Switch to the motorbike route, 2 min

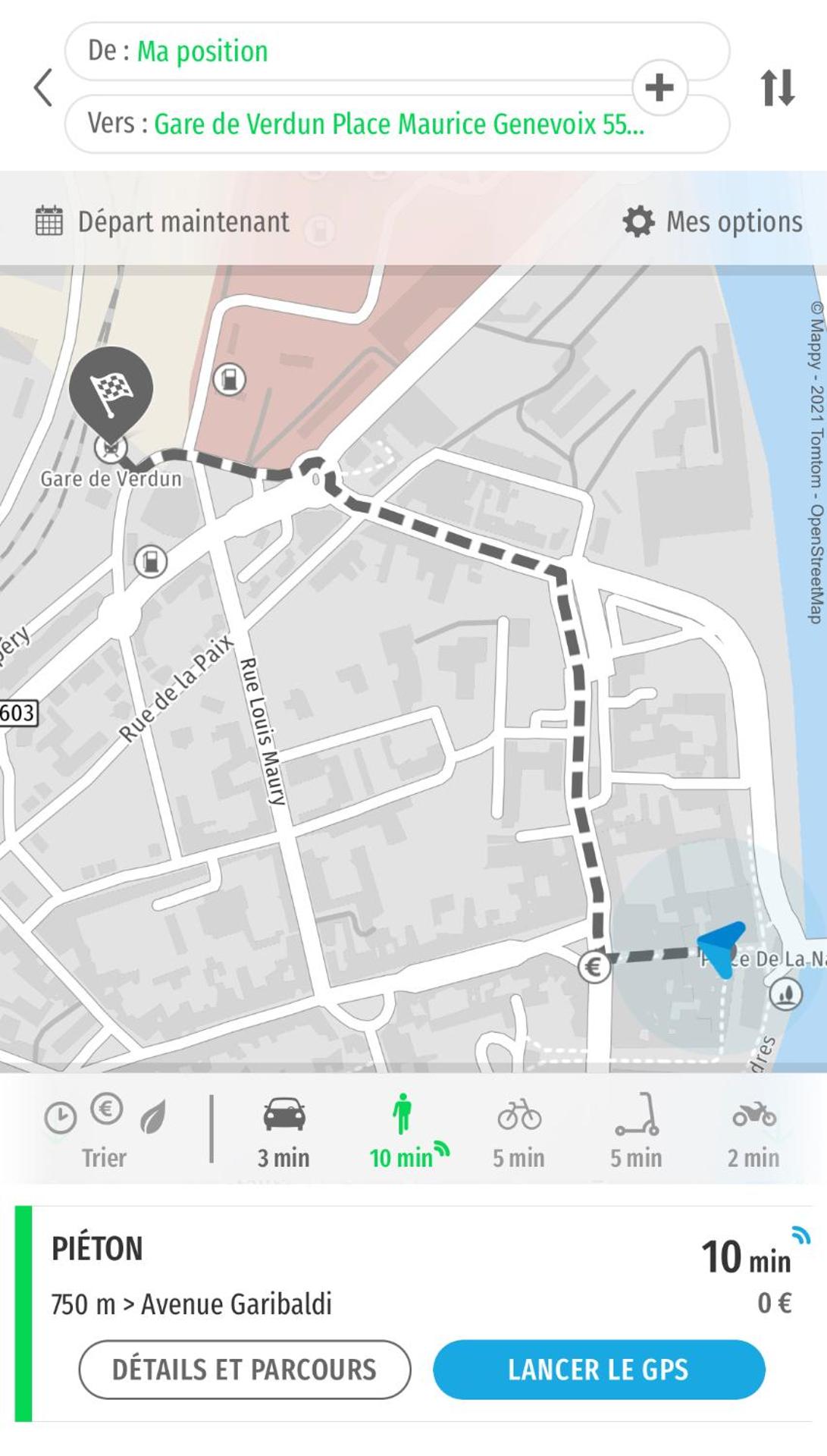tap(753, 1131)
